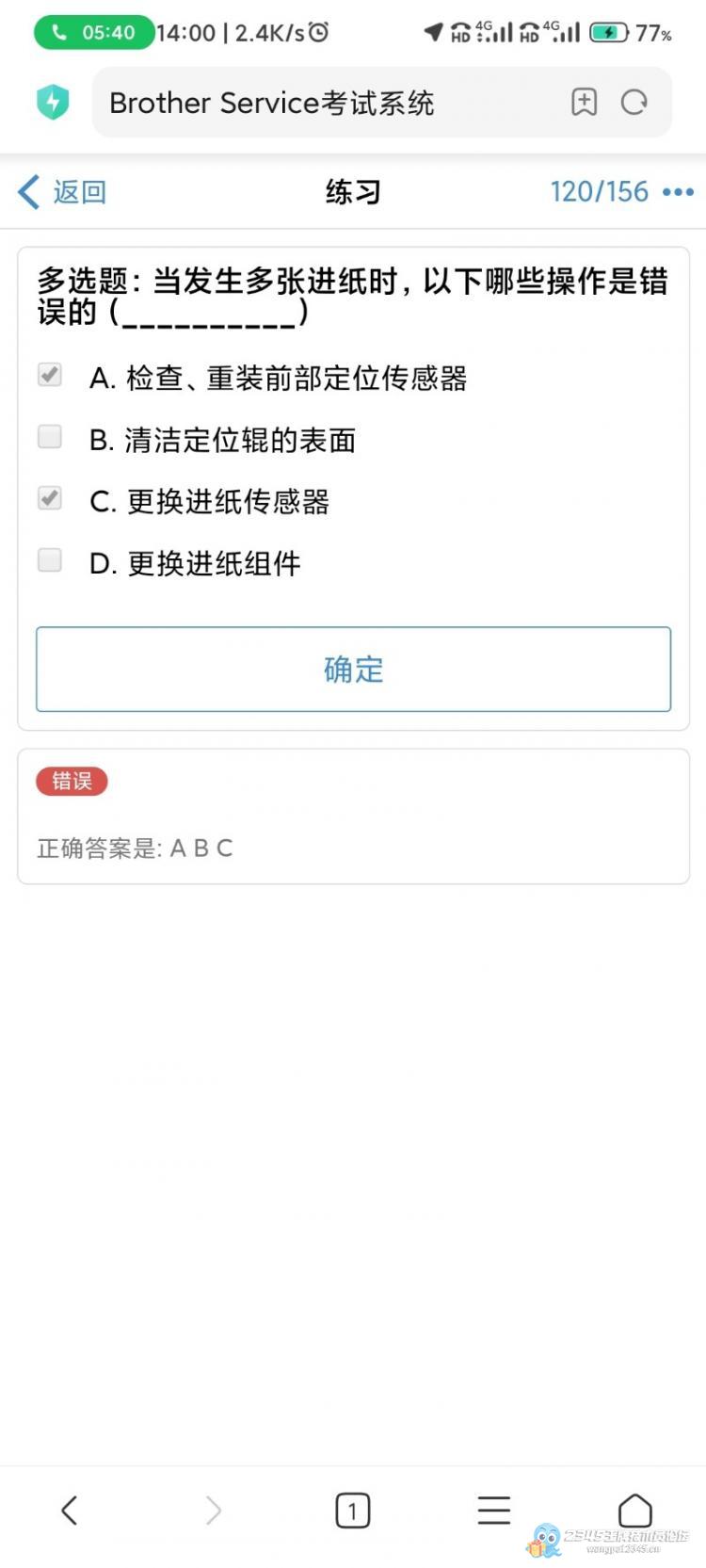Toggle checkbox for option A 检查、重装前部定位传感器
Image resolution: width=706 pixels, height=1568 pixels.
coord(50,375)
